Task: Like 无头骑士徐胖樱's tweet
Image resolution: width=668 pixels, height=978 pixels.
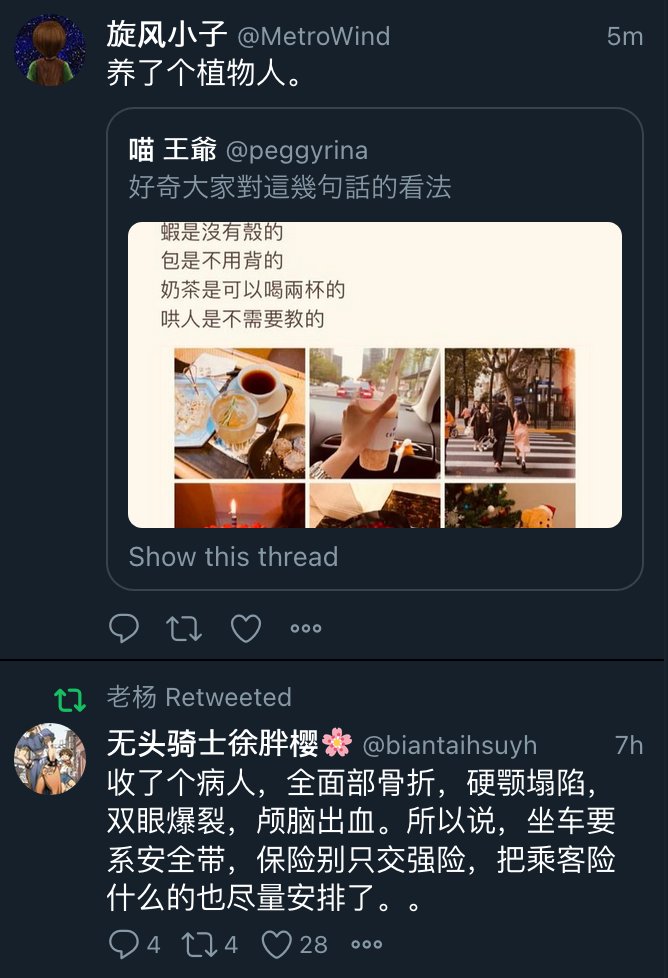Action: coord(277,943)
